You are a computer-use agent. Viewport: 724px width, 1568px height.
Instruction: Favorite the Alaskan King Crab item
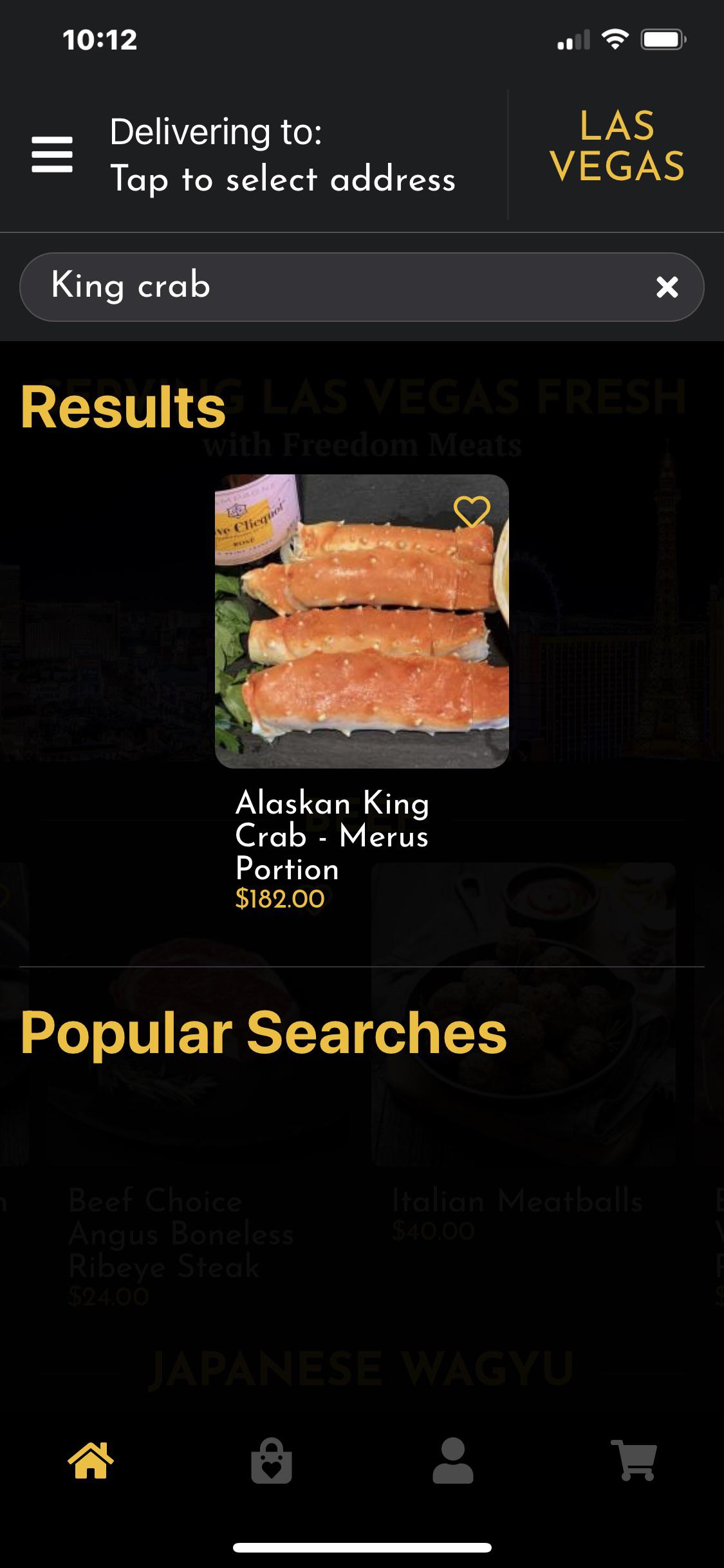click(472, 512)
